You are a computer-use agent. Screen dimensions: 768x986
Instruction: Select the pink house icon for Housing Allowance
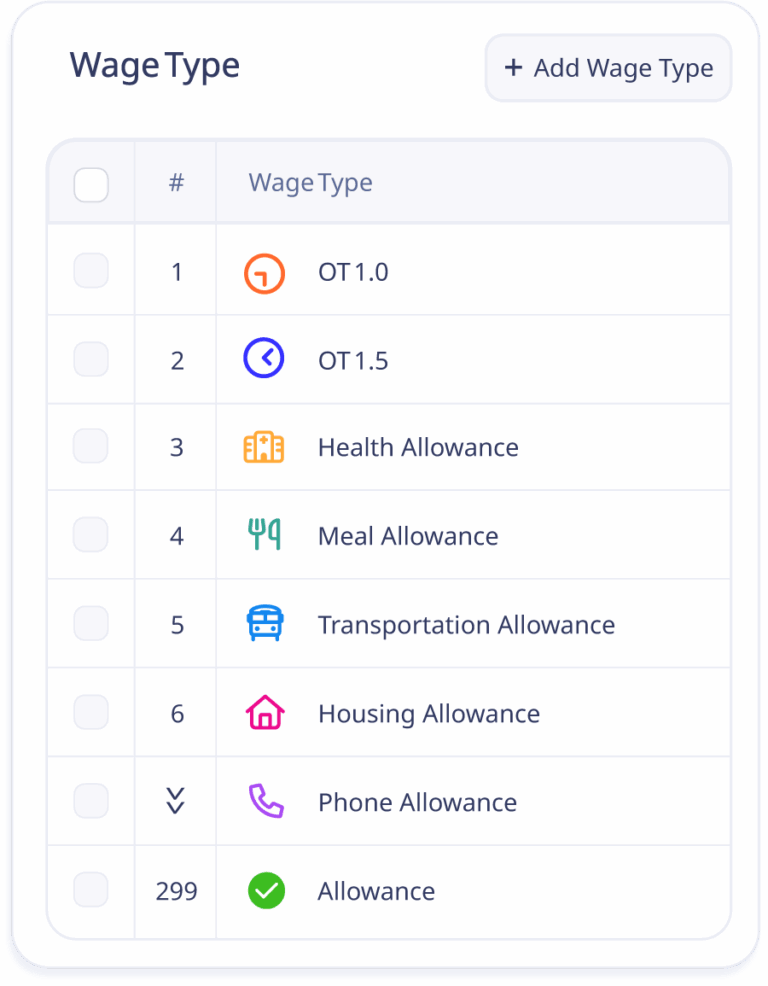265,712
